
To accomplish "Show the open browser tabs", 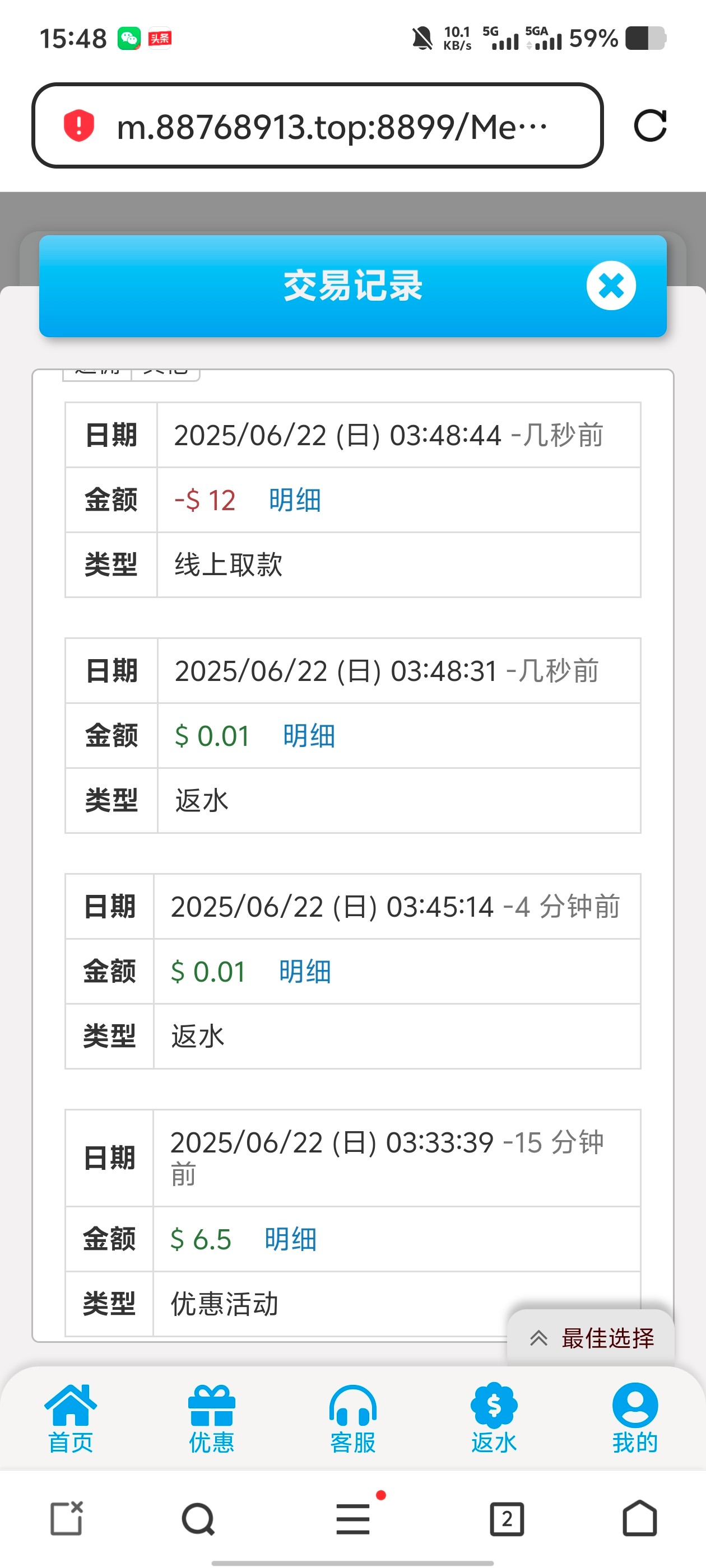I will point(507,1519).
